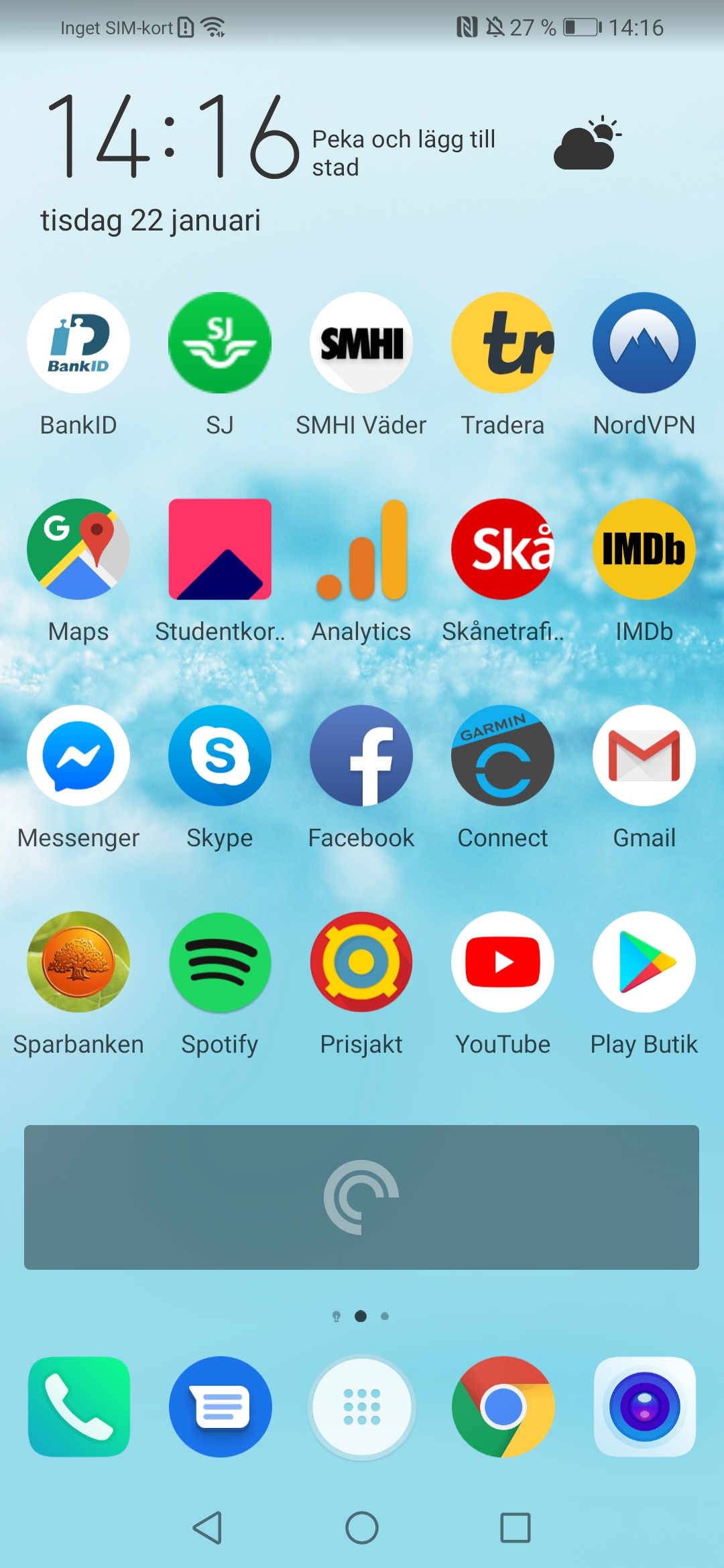This screenshot has width=724, height=1568.
Task: Start Skype
Action: pyautogui.click(x=220, y=756)
